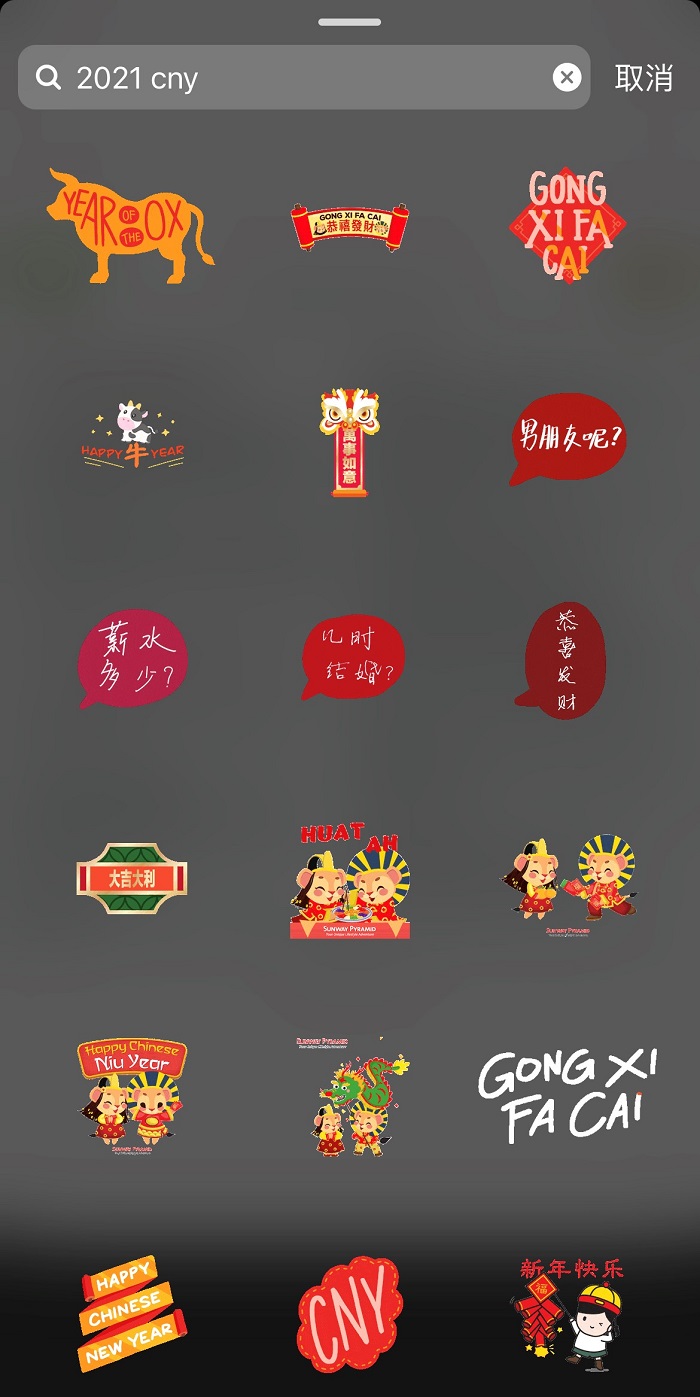Choose the pink diamond Gong Xi Fa Cai sticker
700x1397 pixels.
coord(568,225)
